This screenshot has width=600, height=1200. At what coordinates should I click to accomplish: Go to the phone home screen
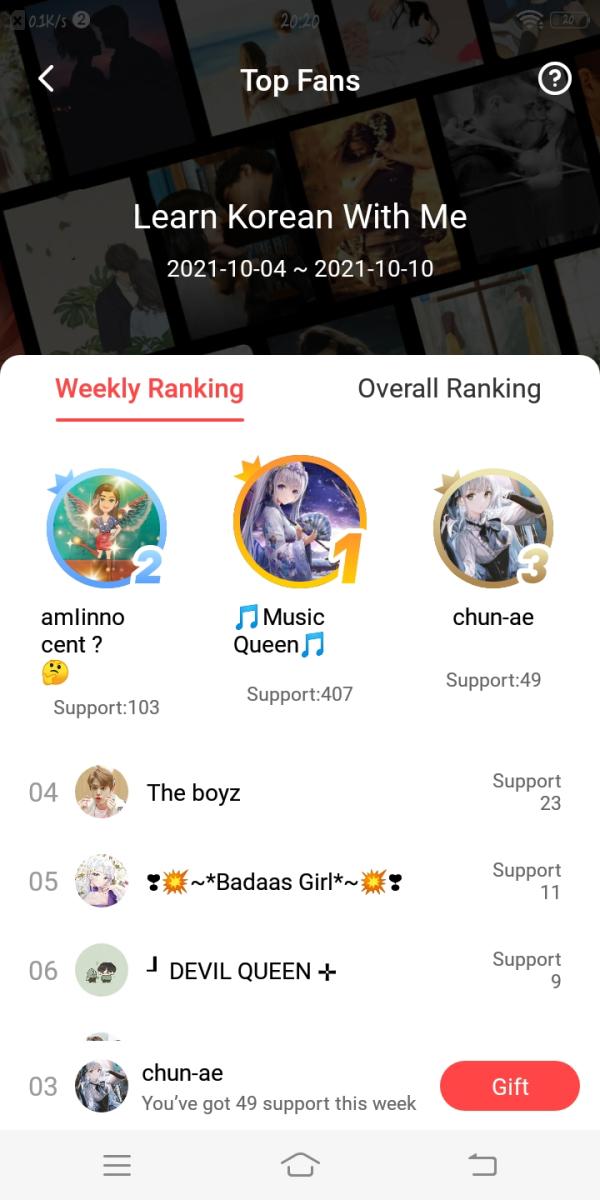(300, 1165)
